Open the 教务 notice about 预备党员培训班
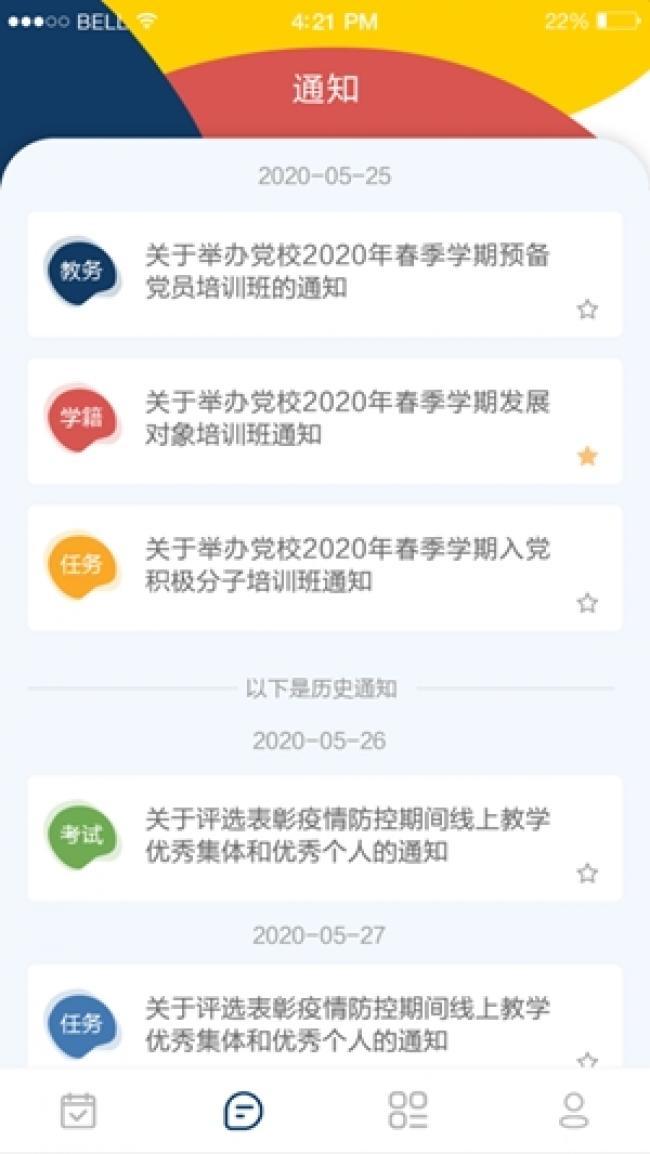Image resolution: width=650 pixels, height=1154 pixels. coord(325,274)
